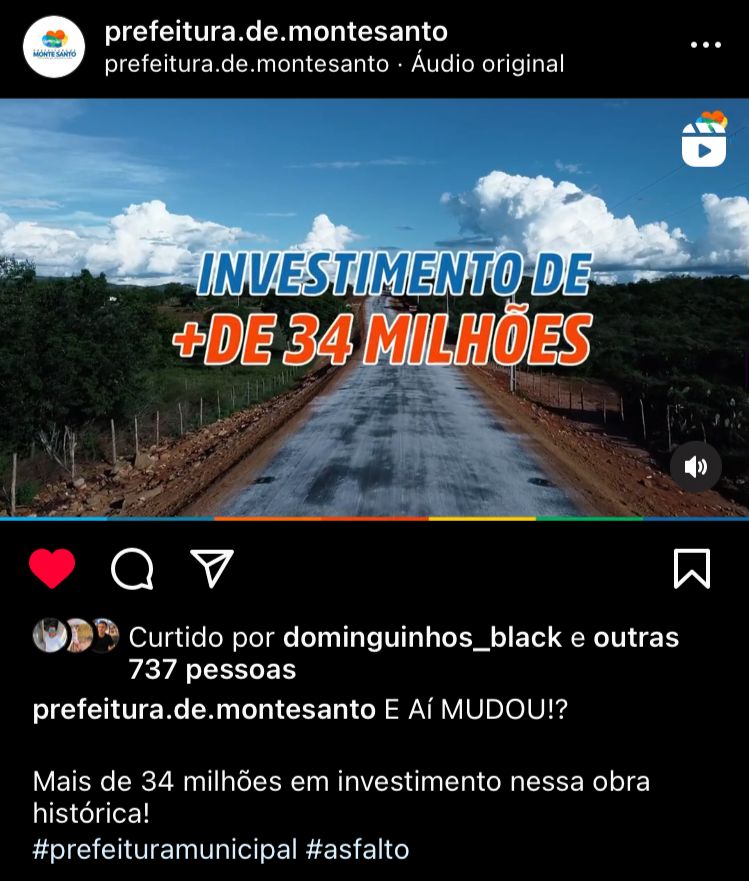Open the prefeitura.de.montesanto username in header
Viewport: 749px width, 881px height.
point(276,31)
